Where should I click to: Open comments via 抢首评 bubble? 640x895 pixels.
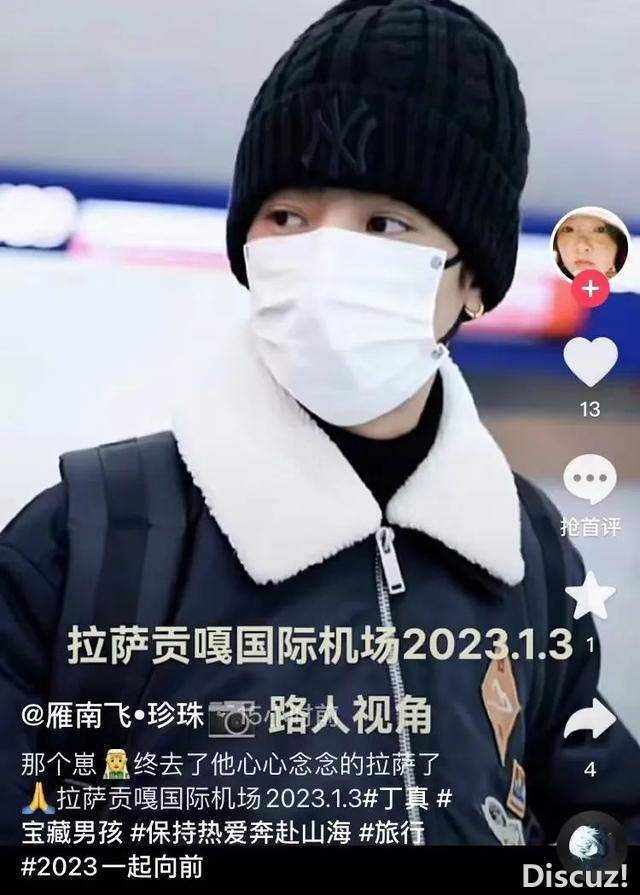(590, 480)
